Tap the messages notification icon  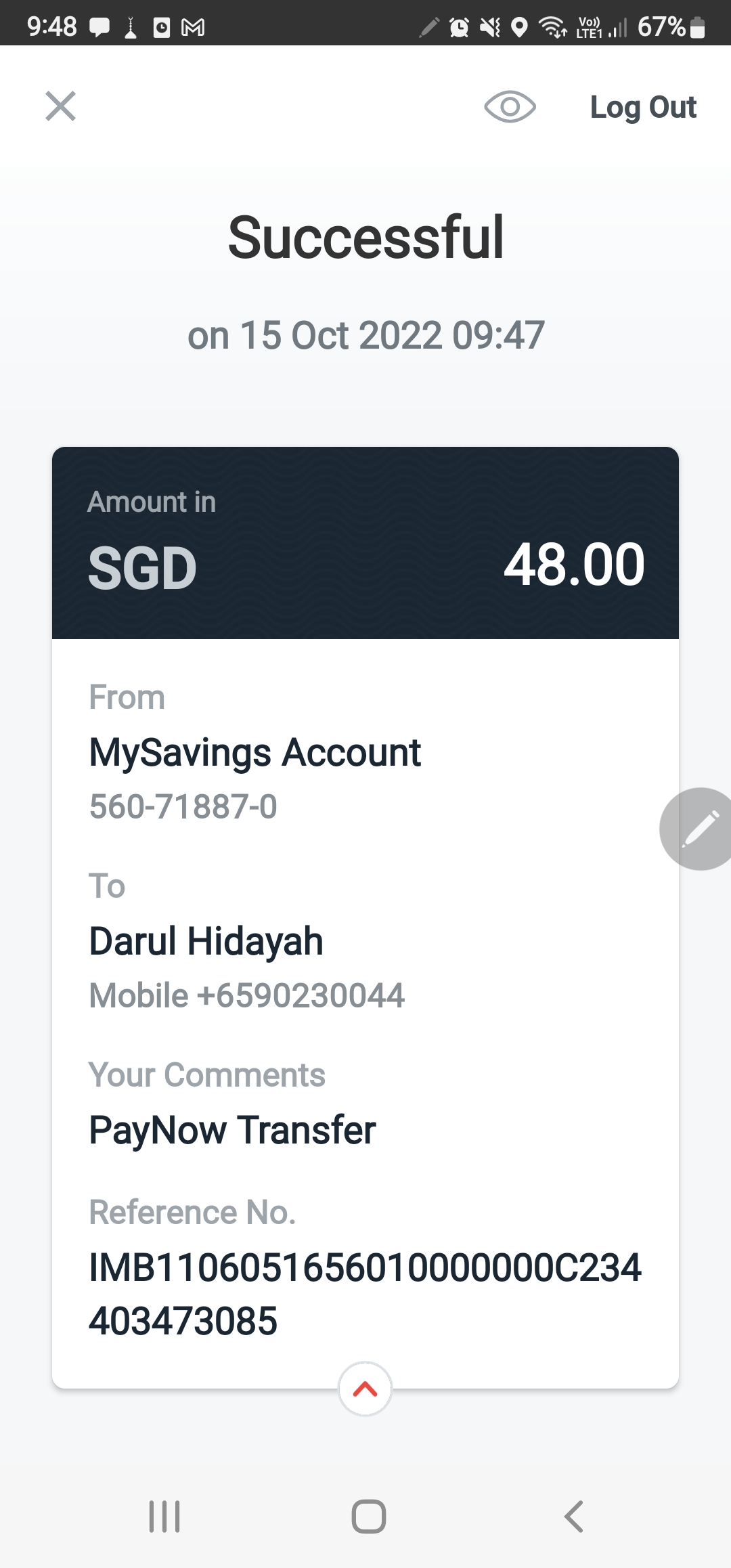pos(99,26)
